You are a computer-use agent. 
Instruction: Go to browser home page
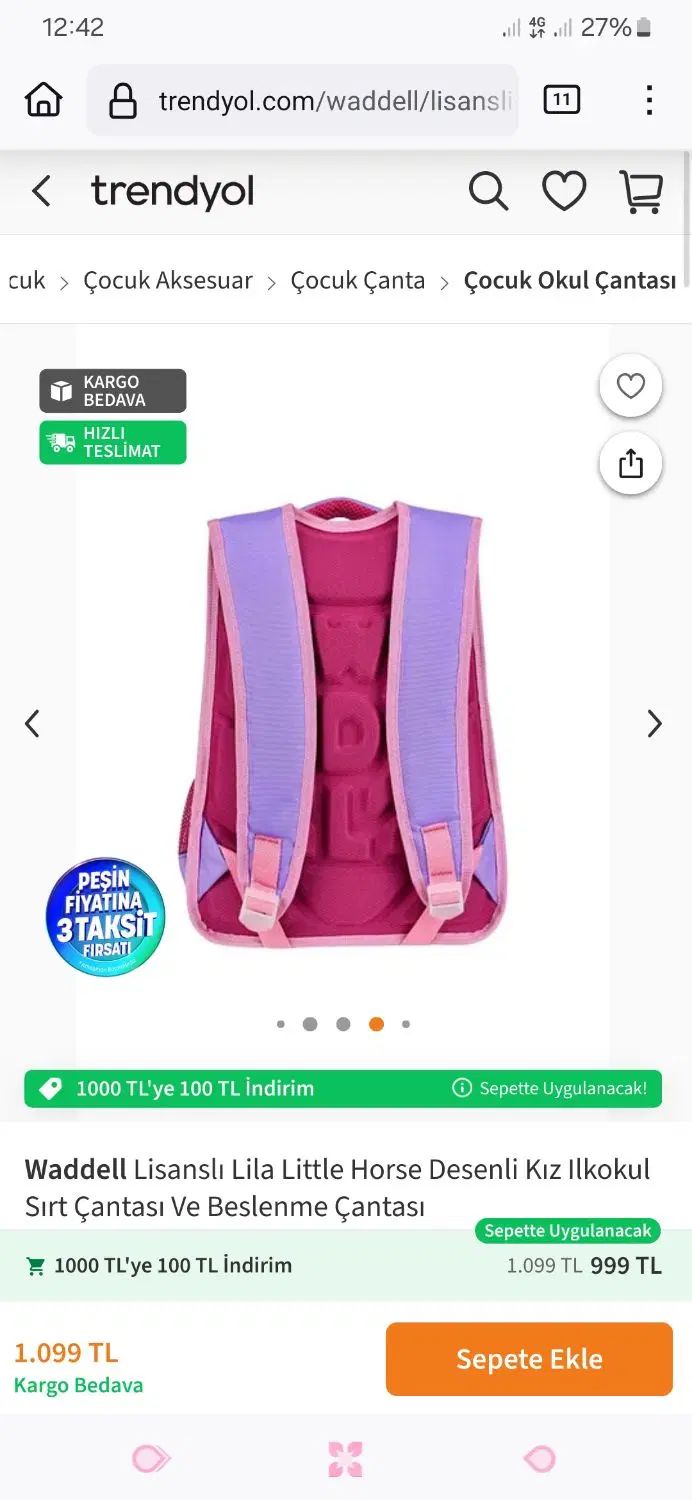point(43,100)
